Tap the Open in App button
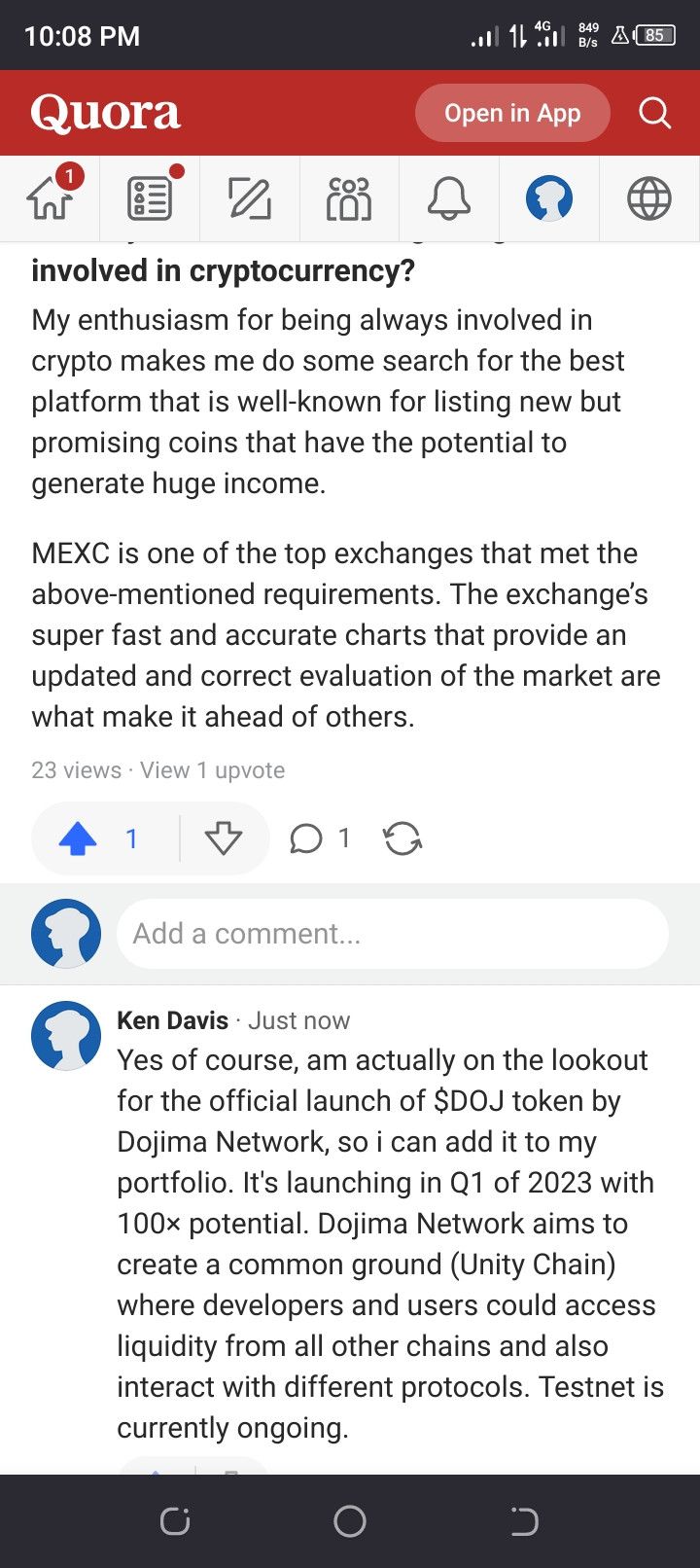 (512, 114)
